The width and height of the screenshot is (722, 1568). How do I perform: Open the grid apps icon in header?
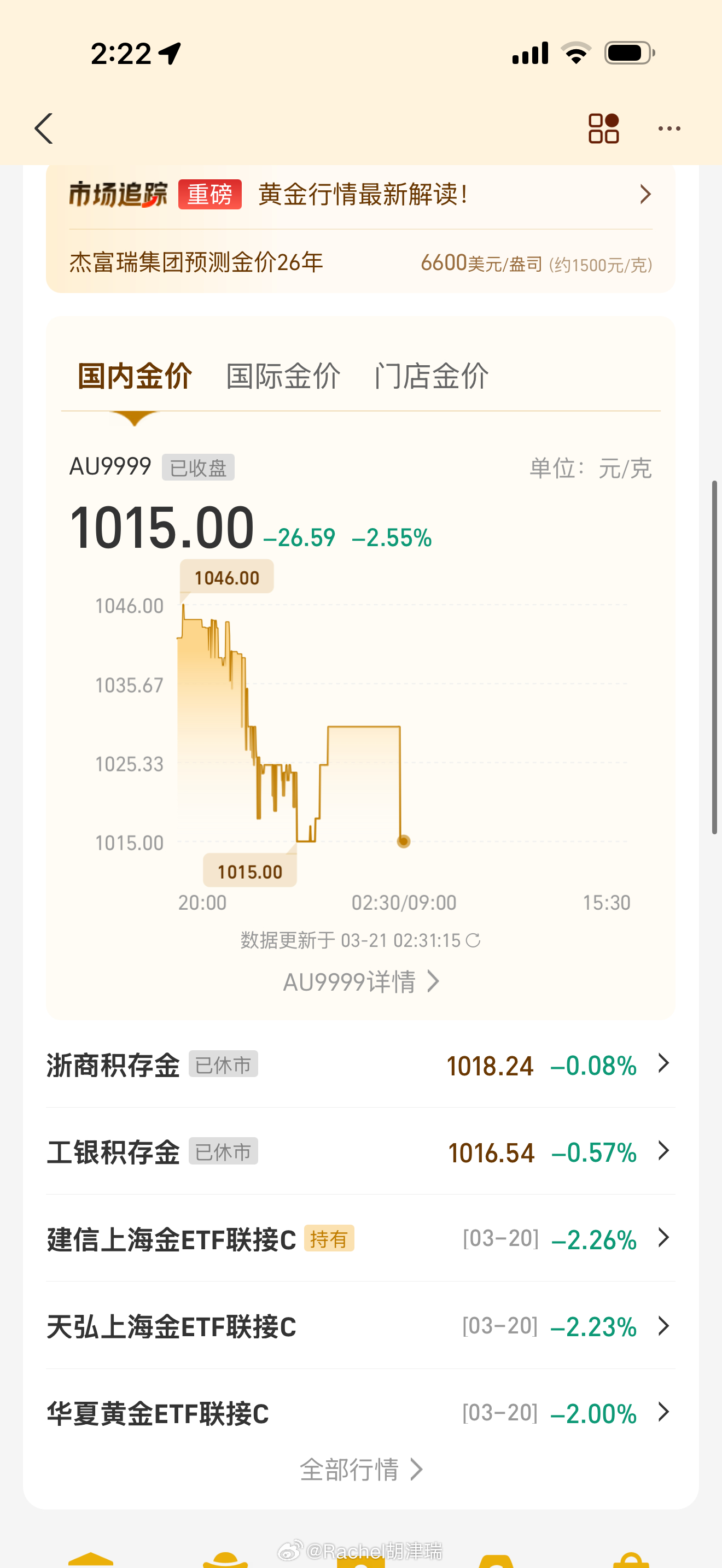coord(603,128)
